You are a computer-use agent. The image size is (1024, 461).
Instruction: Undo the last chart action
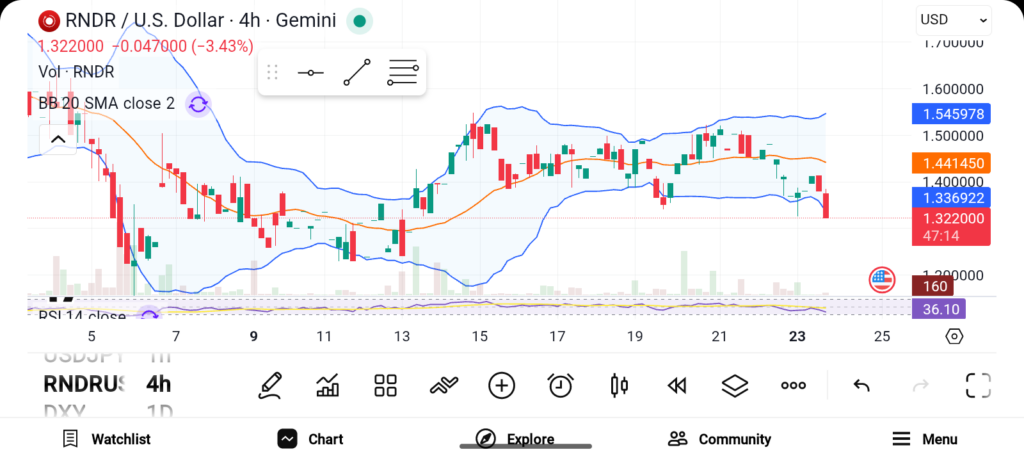[x=861, y=385]
